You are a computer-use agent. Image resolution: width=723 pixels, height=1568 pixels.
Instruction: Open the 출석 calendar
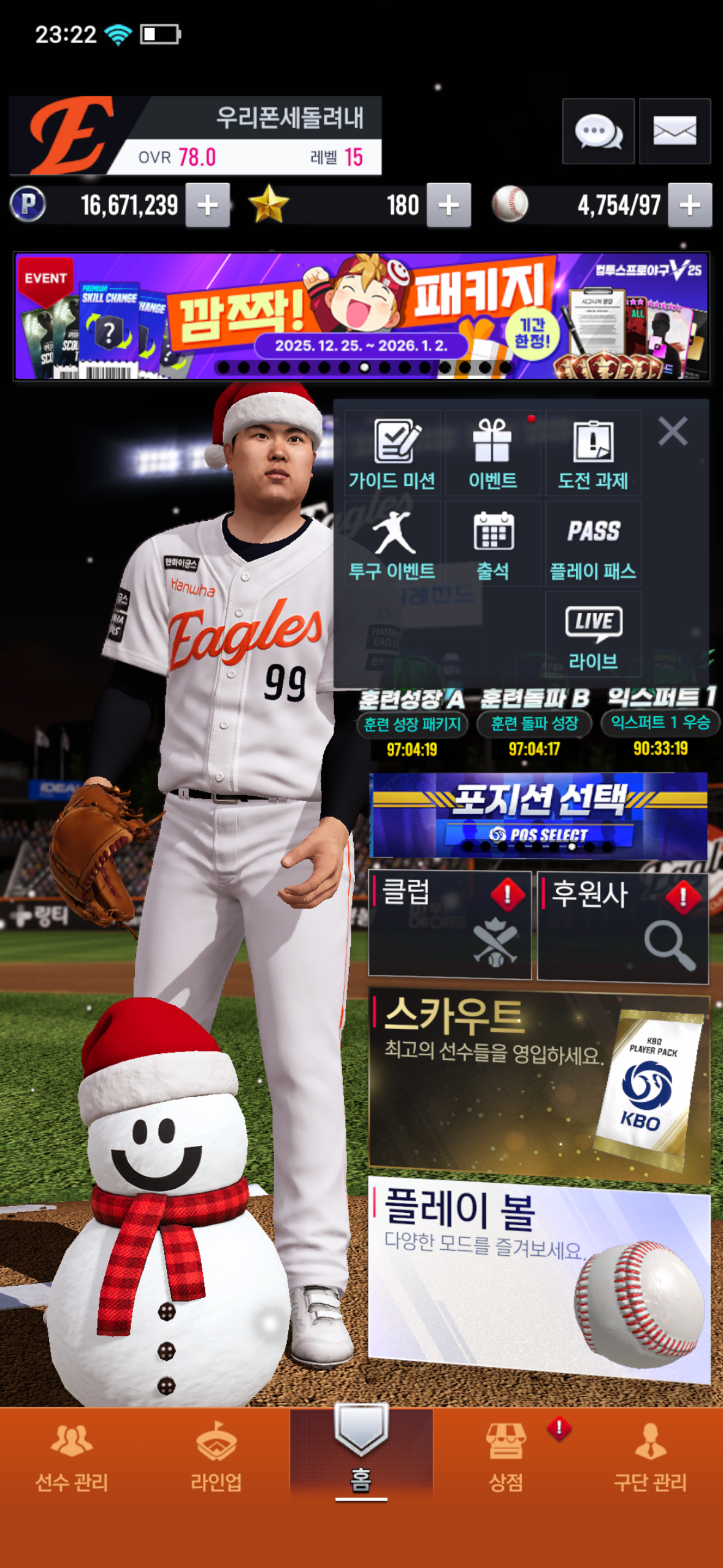(492, 544)
